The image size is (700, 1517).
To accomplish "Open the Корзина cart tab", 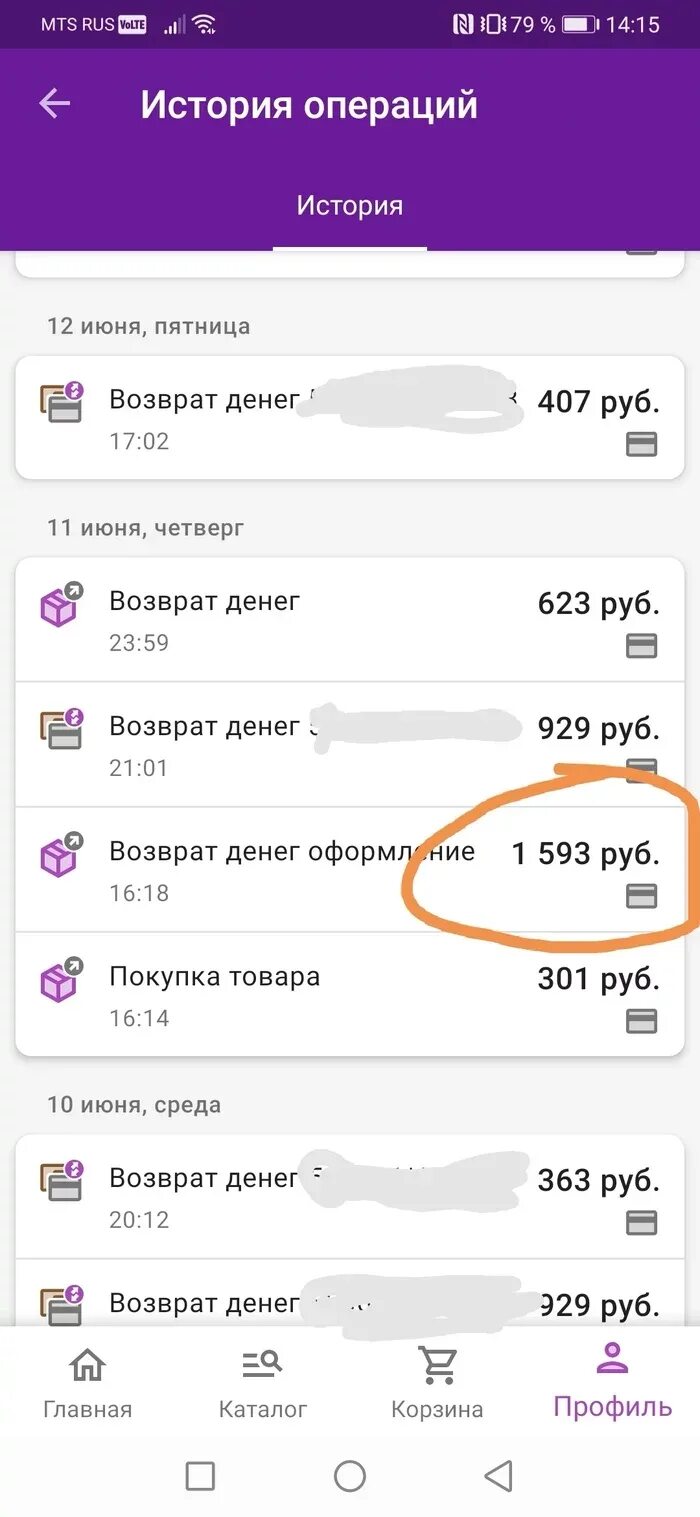I will point(437,1384).
